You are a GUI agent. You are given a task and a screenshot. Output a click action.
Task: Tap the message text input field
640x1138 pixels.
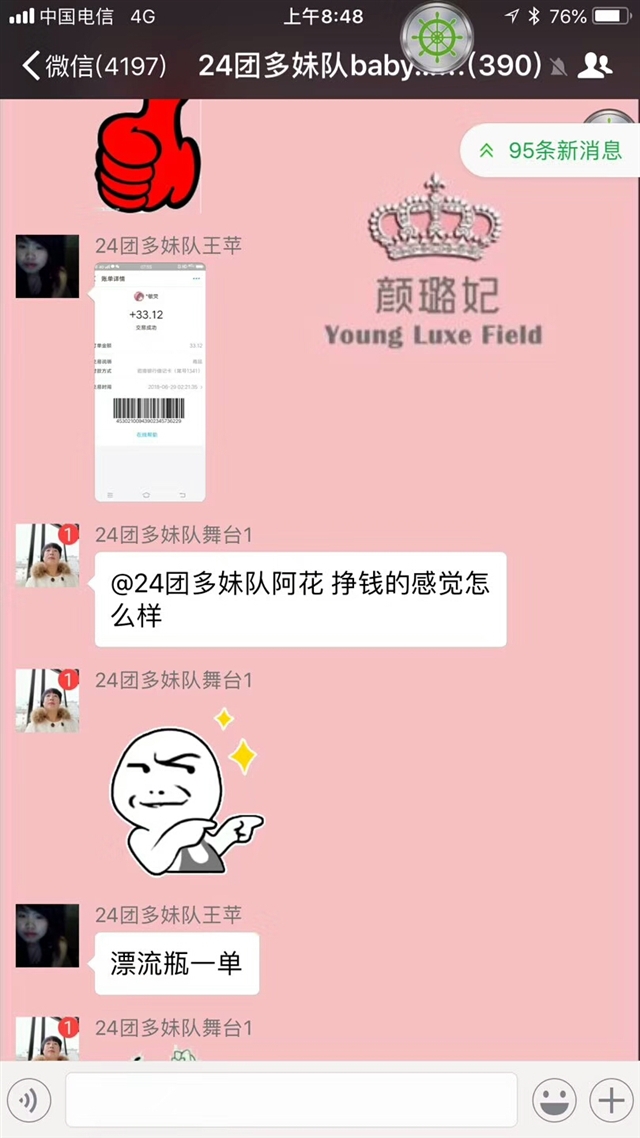[x=292, y=1100]
